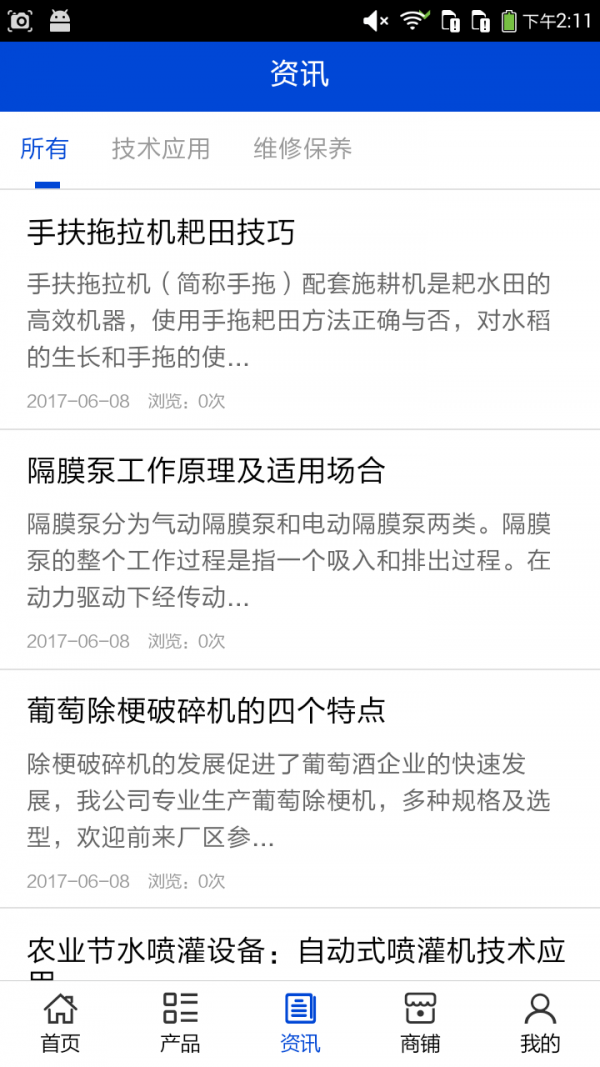
Task: Open the 农业节水喷灌设备 article
Action: pyautogui.click(x=296, y=952)
